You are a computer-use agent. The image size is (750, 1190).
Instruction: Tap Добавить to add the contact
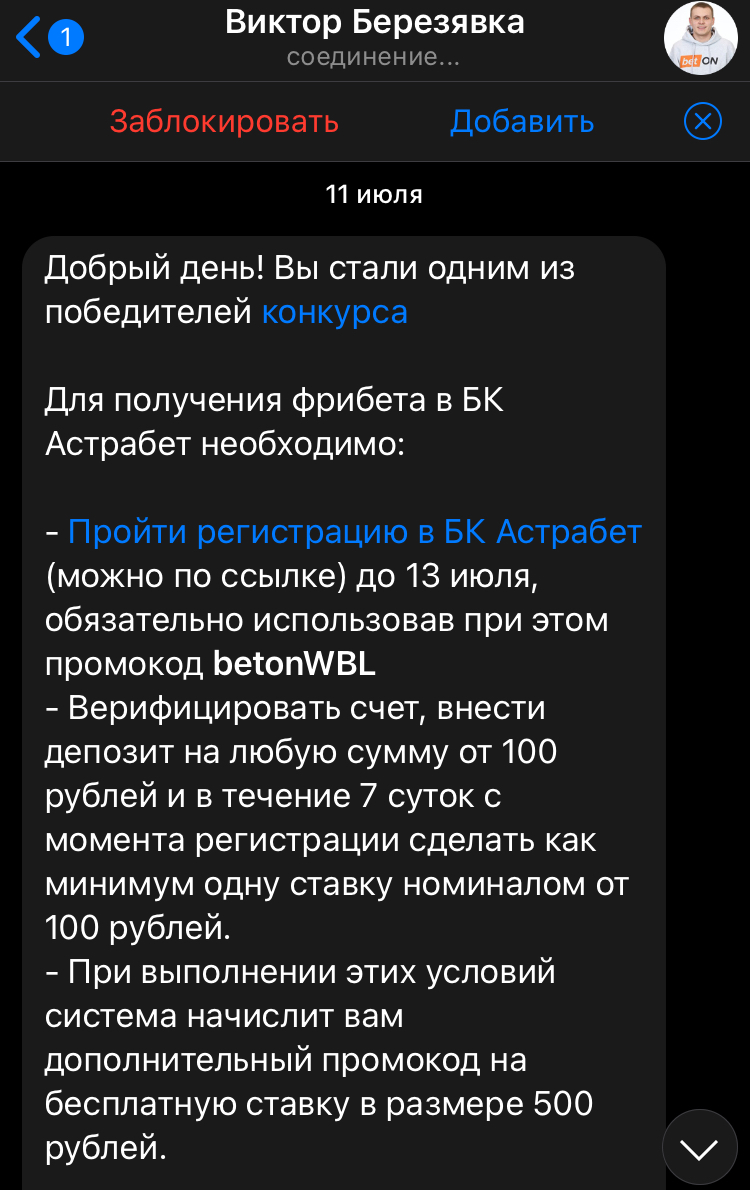coord(522,121)
